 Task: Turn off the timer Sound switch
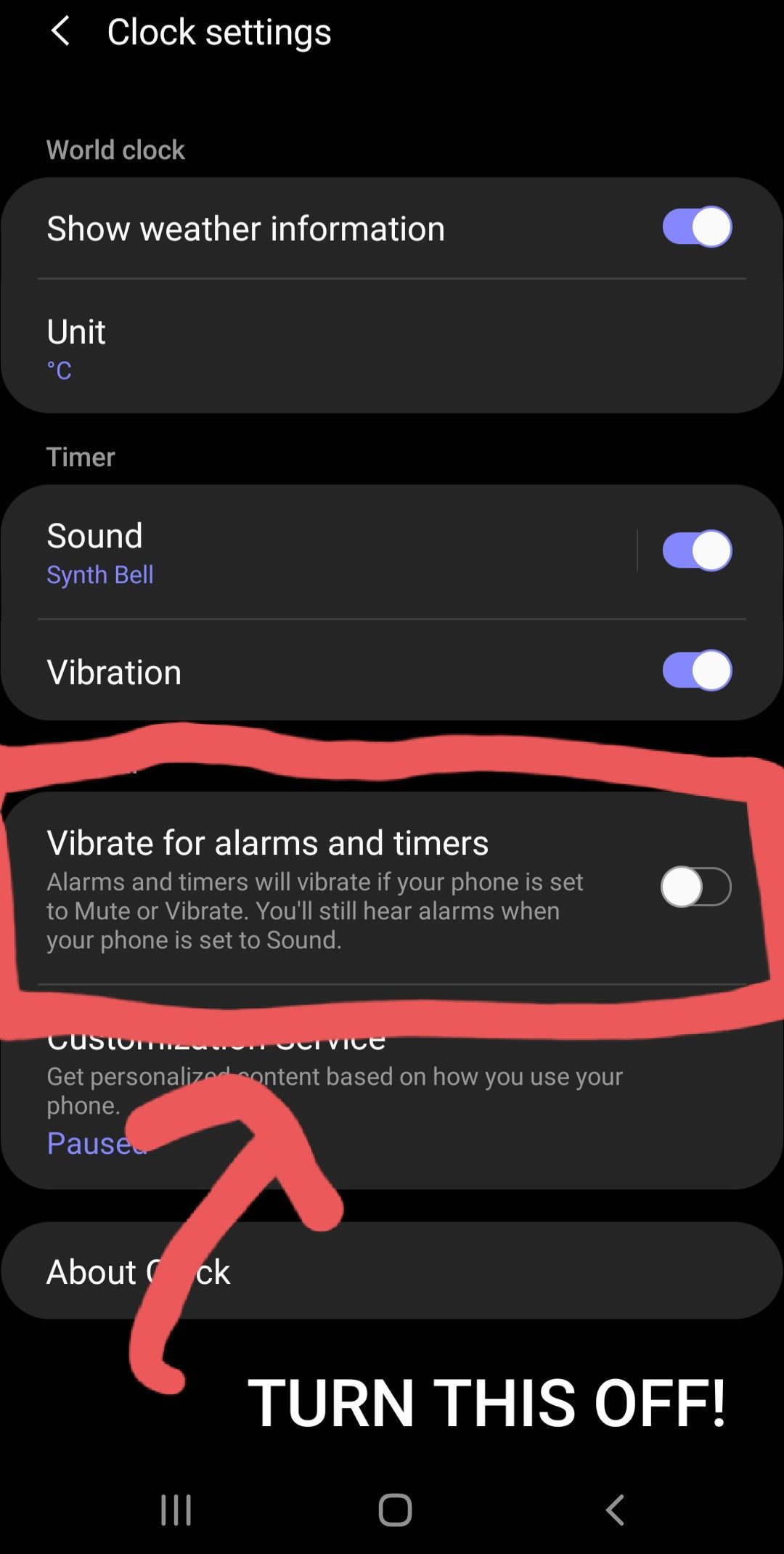point(695,550)
